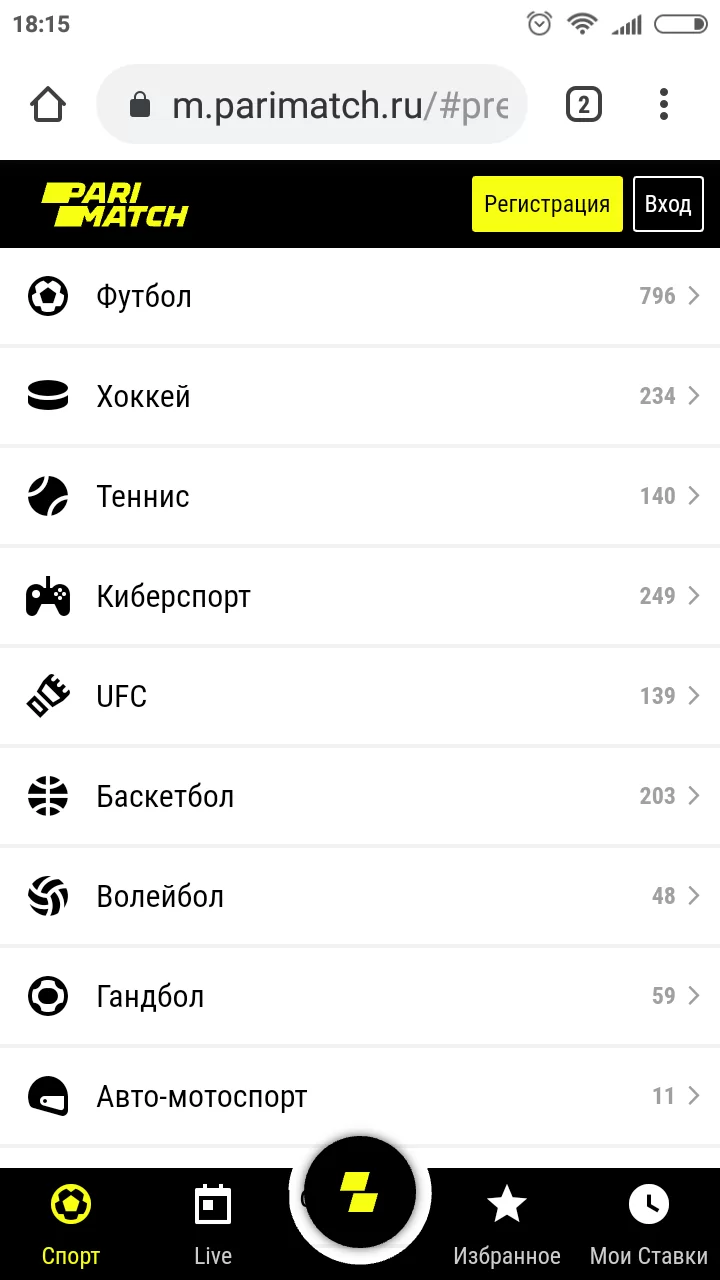Tap the central Parimatch logo button
This screenshot has height=1280, width=720.
click(x=360, y=1190)
